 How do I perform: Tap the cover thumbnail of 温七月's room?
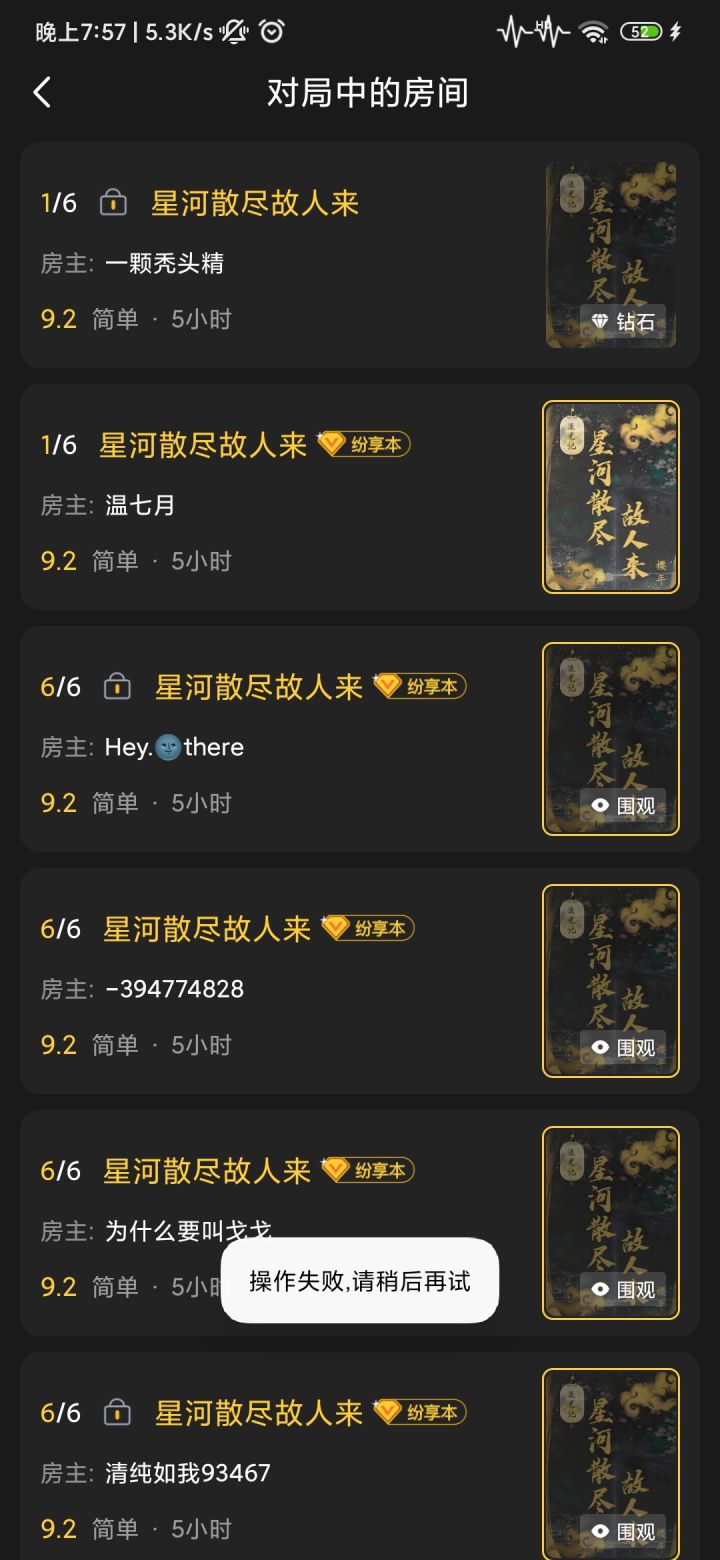coord(610,495)
